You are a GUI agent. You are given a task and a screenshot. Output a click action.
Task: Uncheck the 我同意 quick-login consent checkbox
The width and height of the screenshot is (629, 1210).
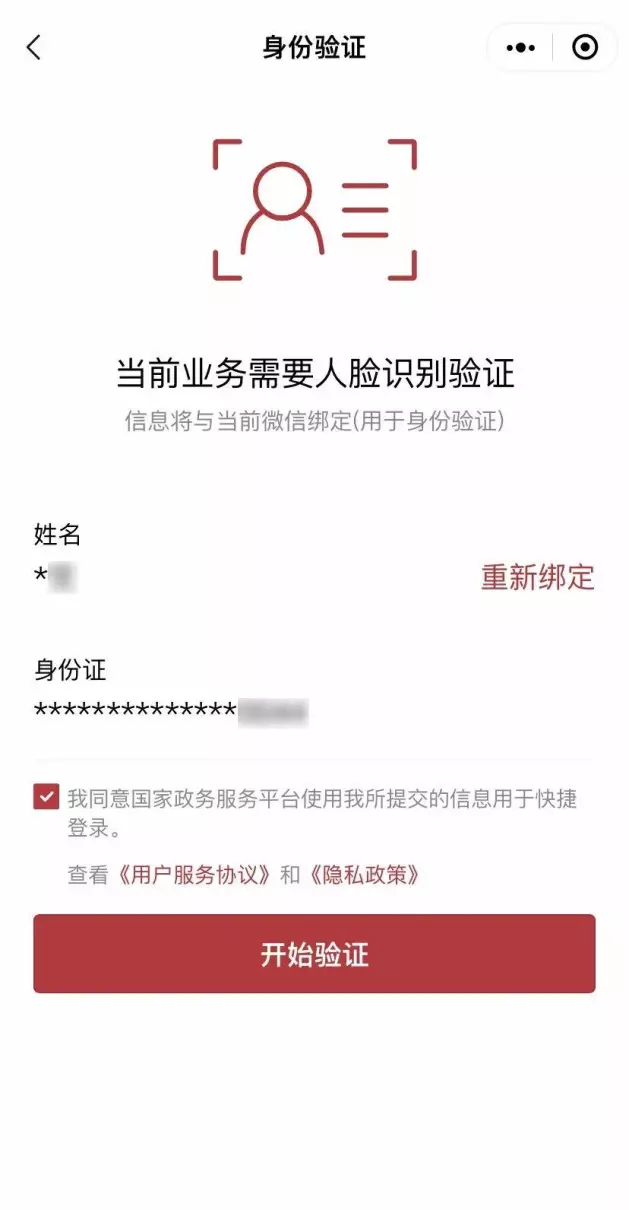46,797
